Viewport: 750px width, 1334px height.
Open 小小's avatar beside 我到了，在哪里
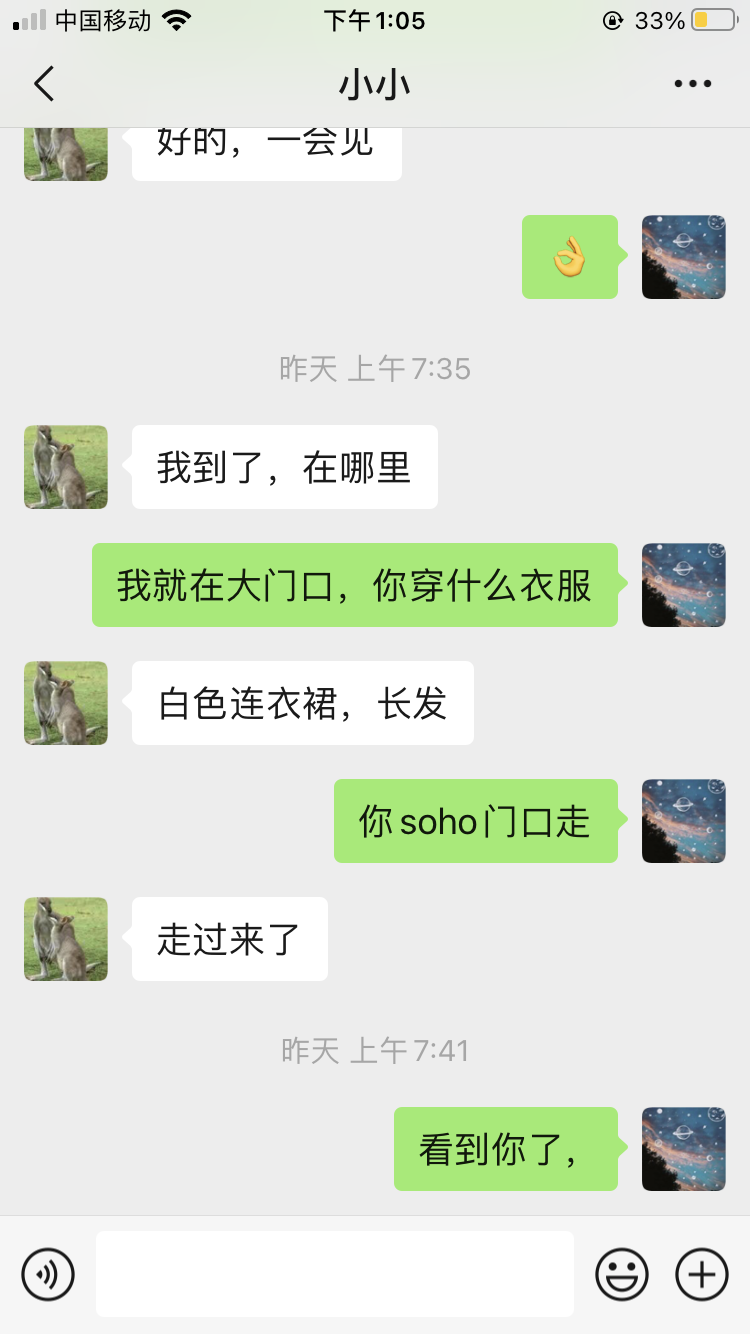coord(66,467)
